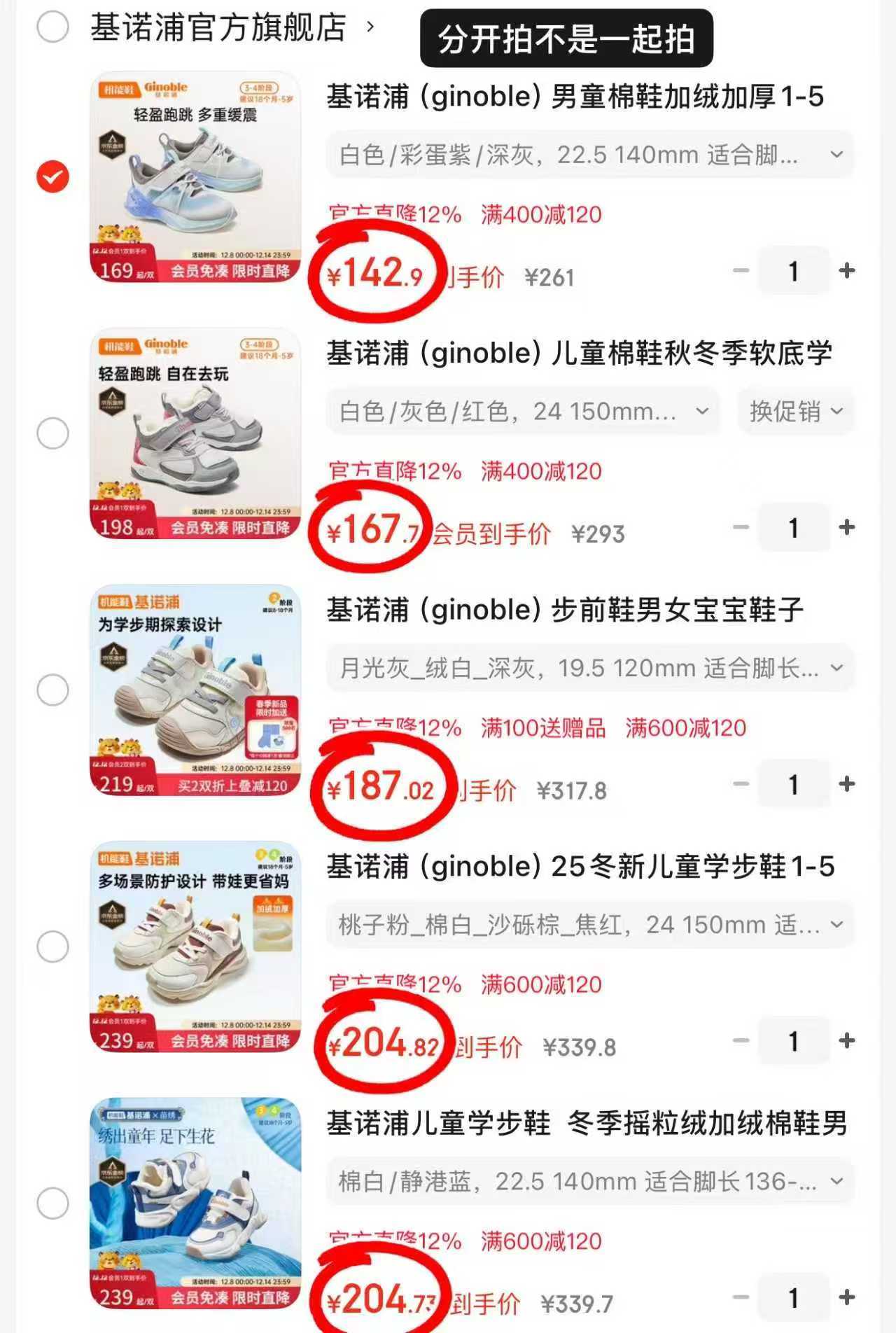The height and width of the screenshot is (1333, 896).
Task: Tap the minus icon for the 25冬新学步鞋 item
Action: [x=738, y=1042]
